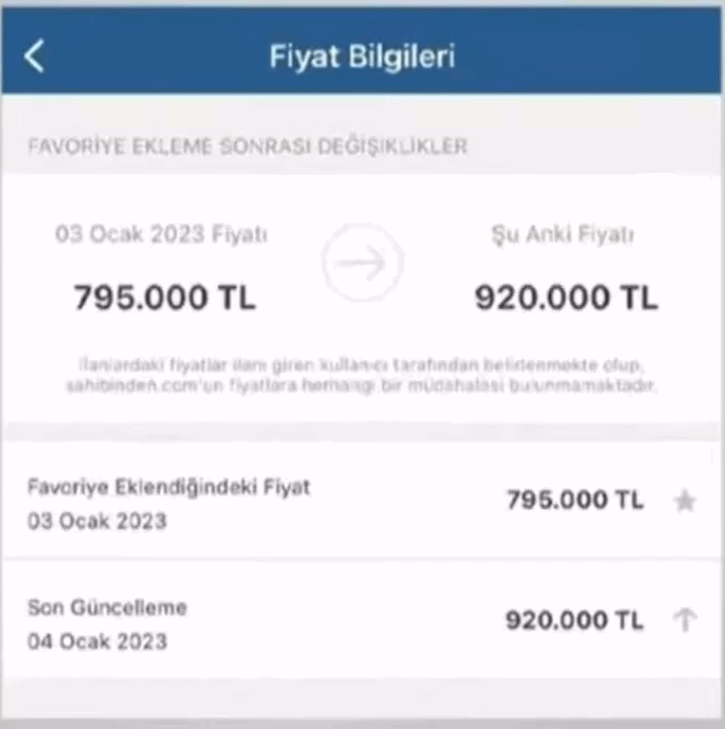Go back from Fiyat Bilgileri
The image size is (725, 736).
point(34,56)
